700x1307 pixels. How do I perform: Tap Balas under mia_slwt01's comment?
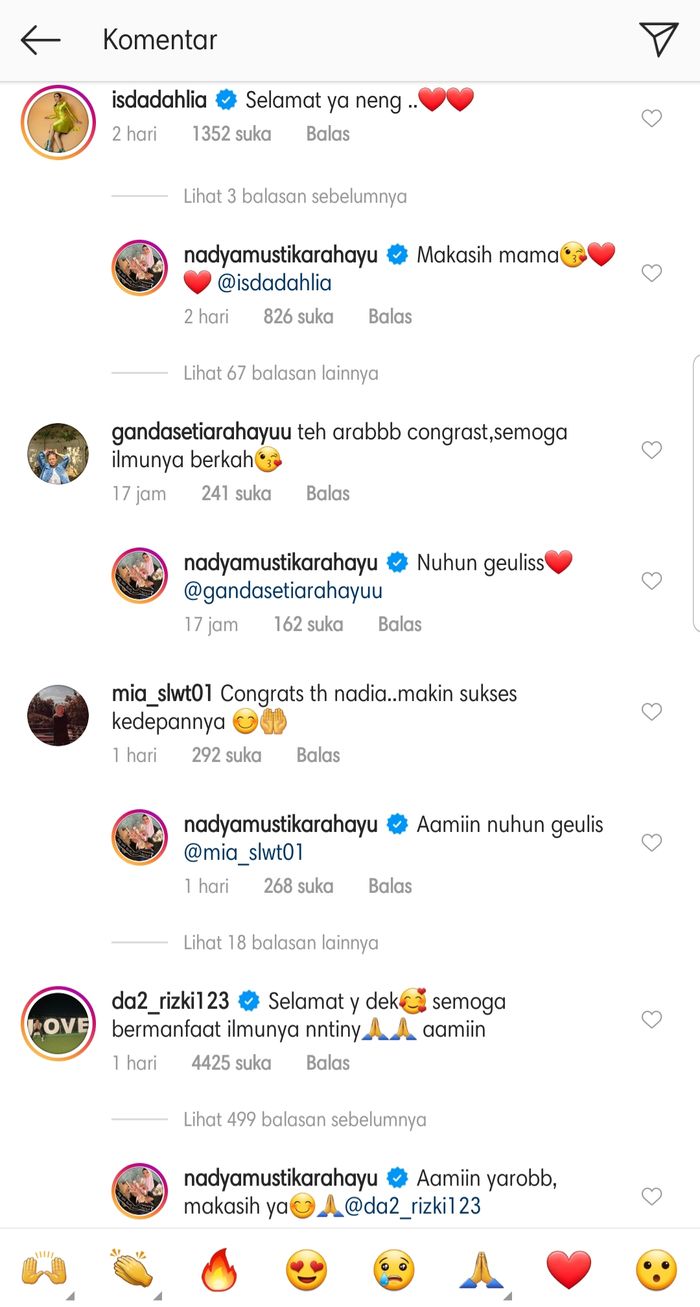pos(318,756)
